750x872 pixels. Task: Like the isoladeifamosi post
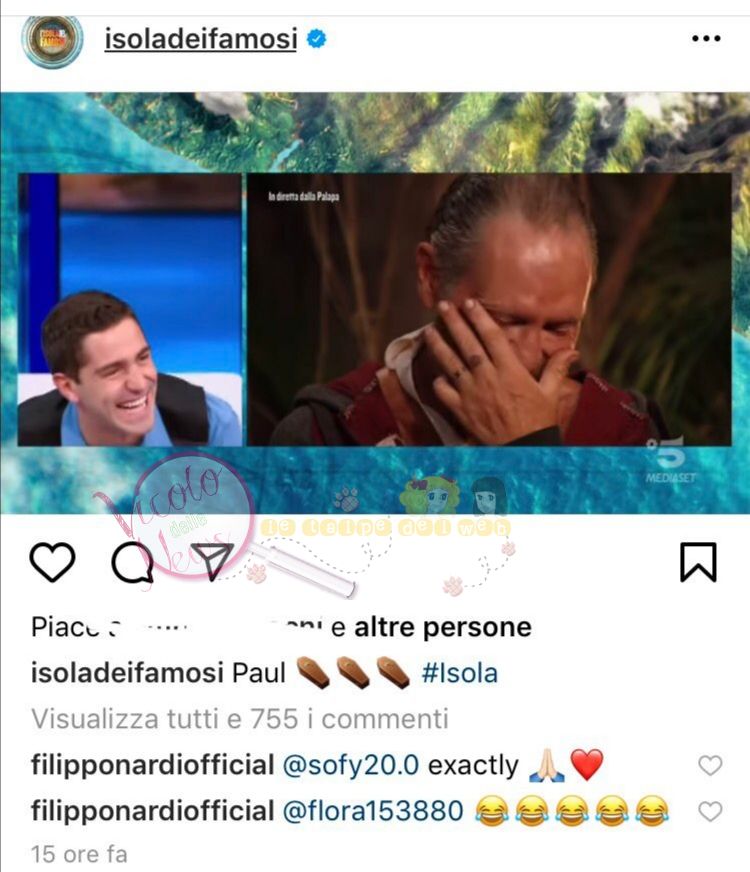52,563
